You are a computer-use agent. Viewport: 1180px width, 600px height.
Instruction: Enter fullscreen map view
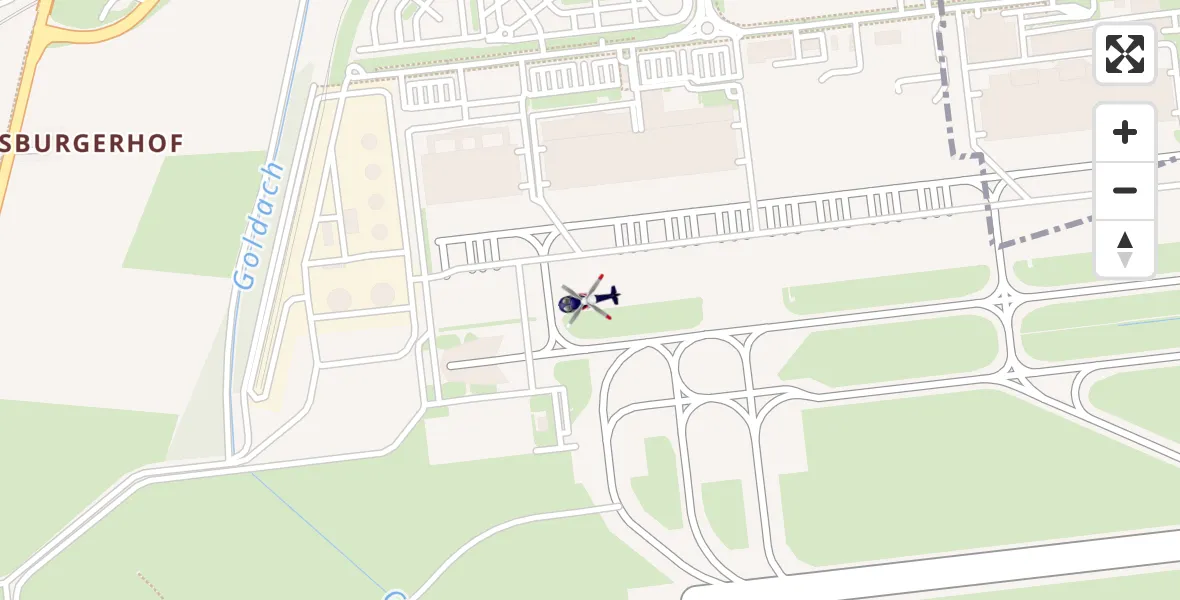click(x=1125, y=54)
